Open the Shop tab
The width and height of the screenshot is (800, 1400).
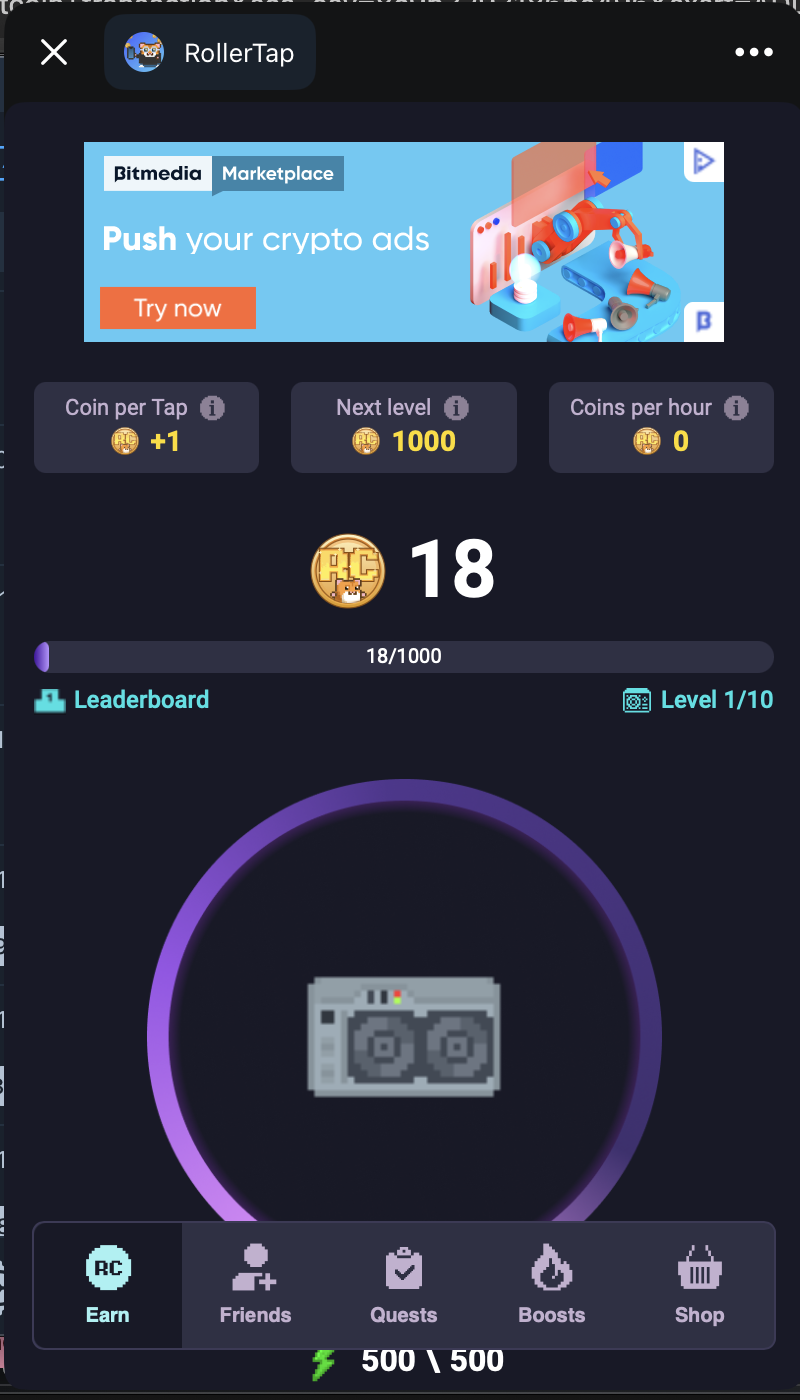pos(699,1285)
